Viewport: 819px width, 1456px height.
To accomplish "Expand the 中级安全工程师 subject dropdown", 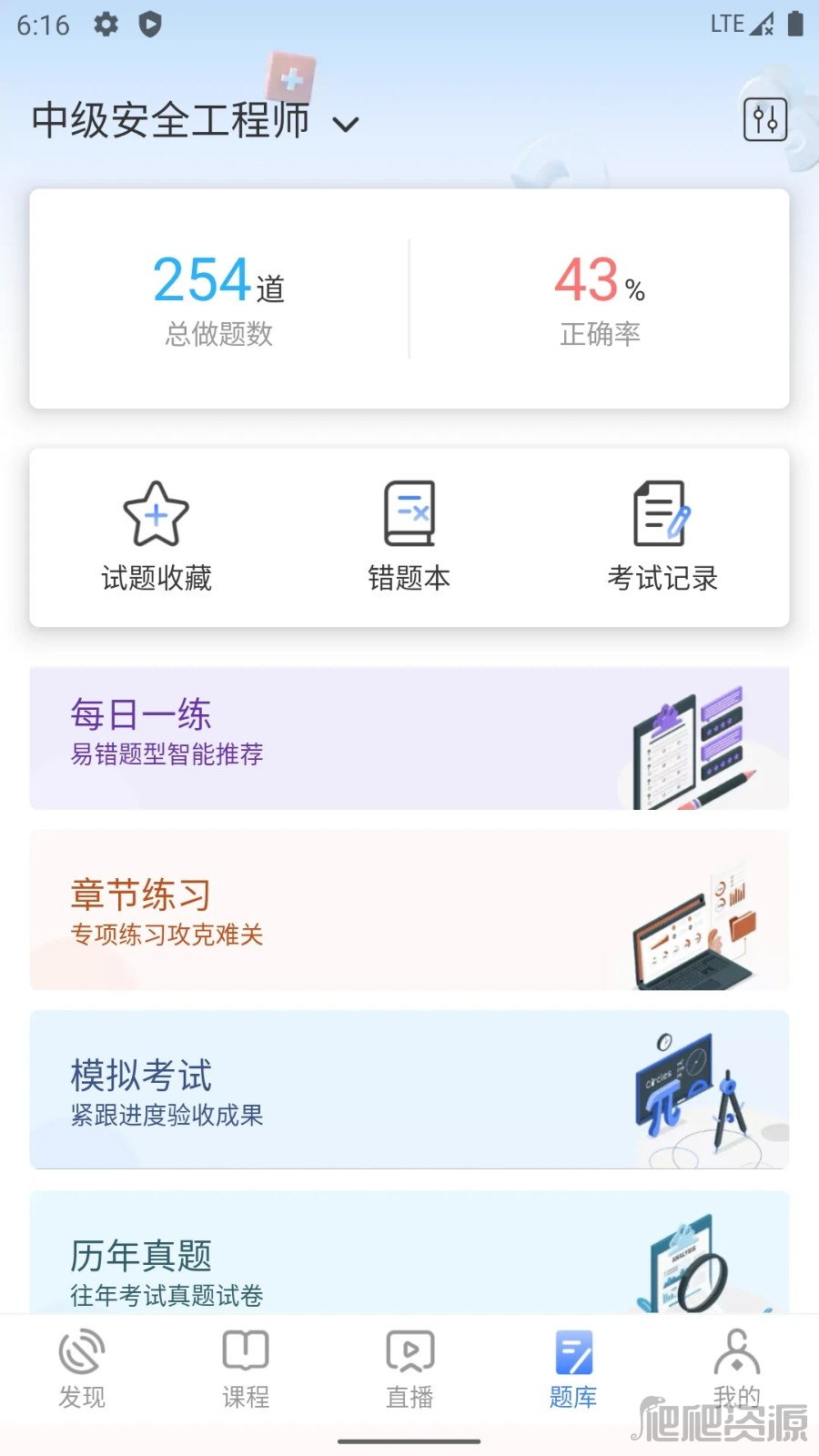I will tap(196, 121).
